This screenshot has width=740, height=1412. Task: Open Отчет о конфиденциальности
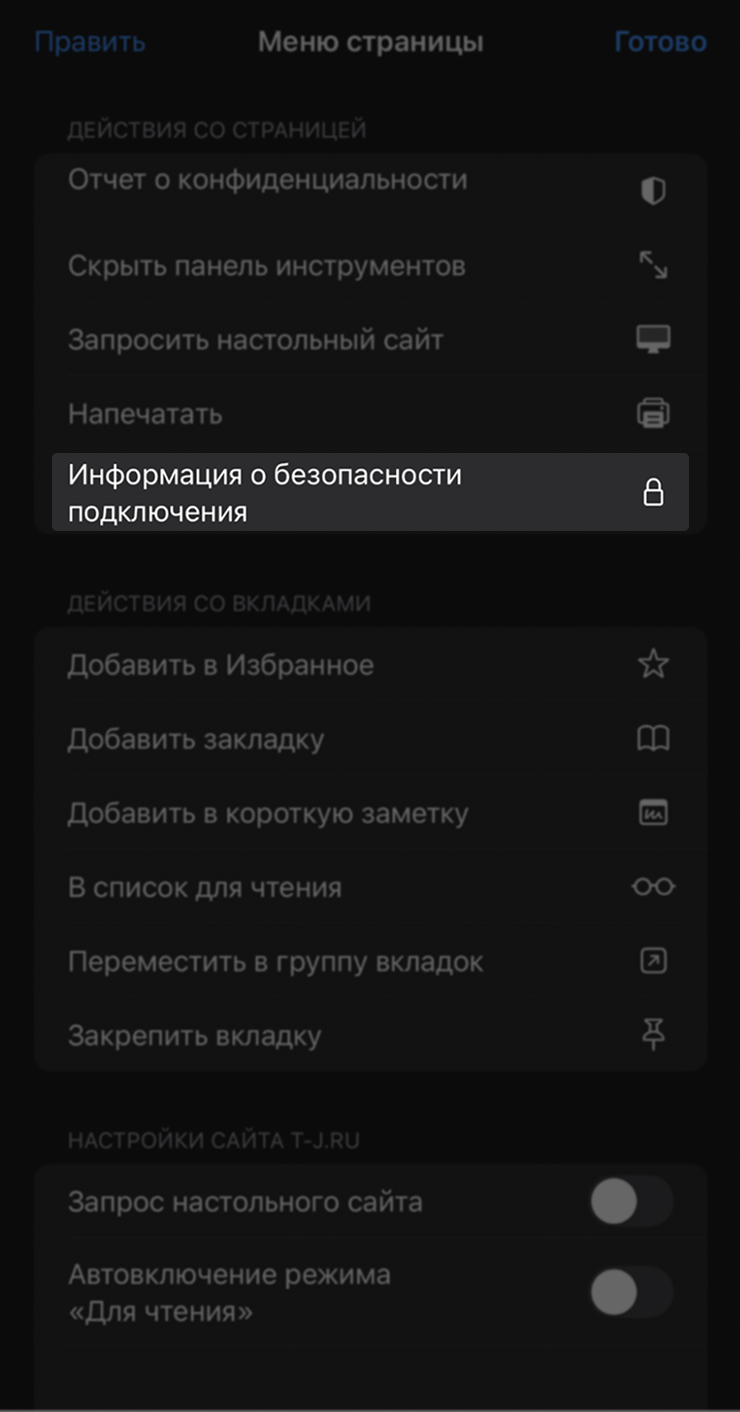pyautogui.click(x=370, y=183)
